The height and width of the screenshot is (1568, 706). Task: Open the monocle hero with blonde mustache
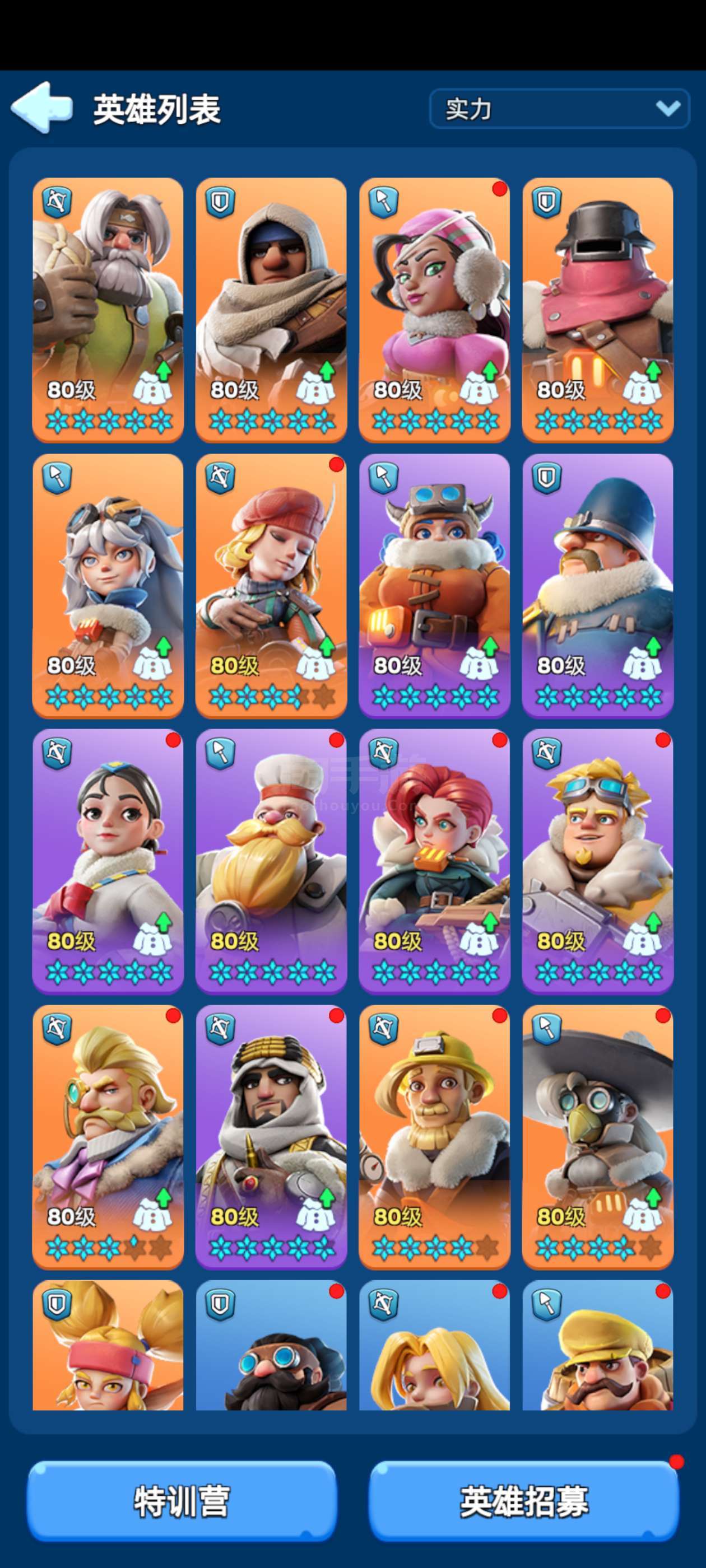[x=108, y=1137]
